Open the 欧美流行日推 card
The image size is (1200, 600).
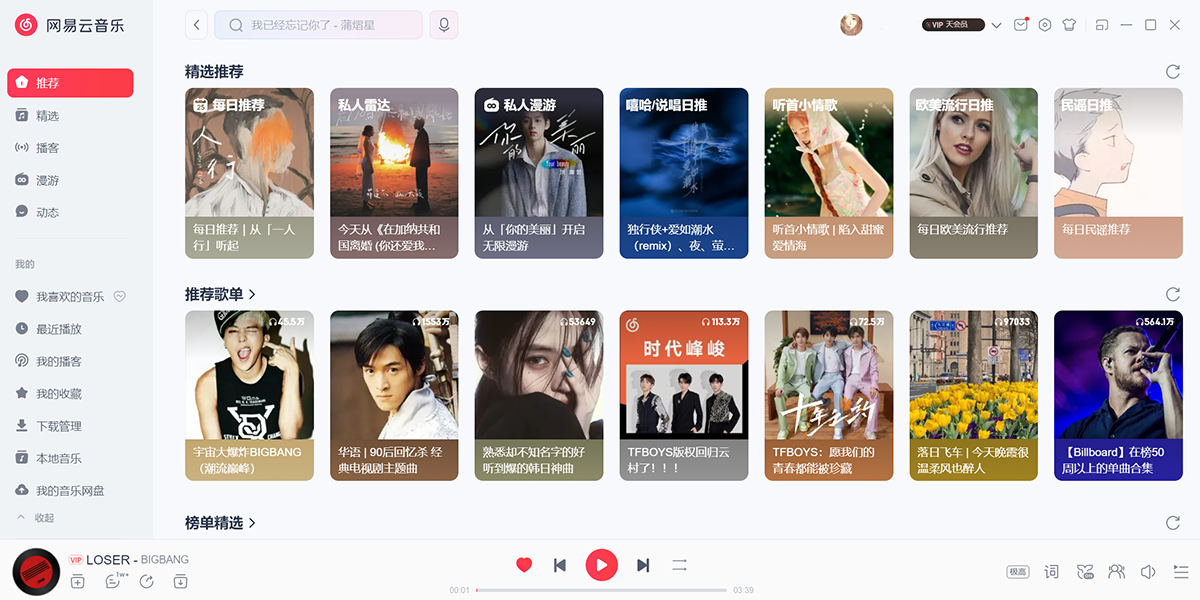pos(973,172)
